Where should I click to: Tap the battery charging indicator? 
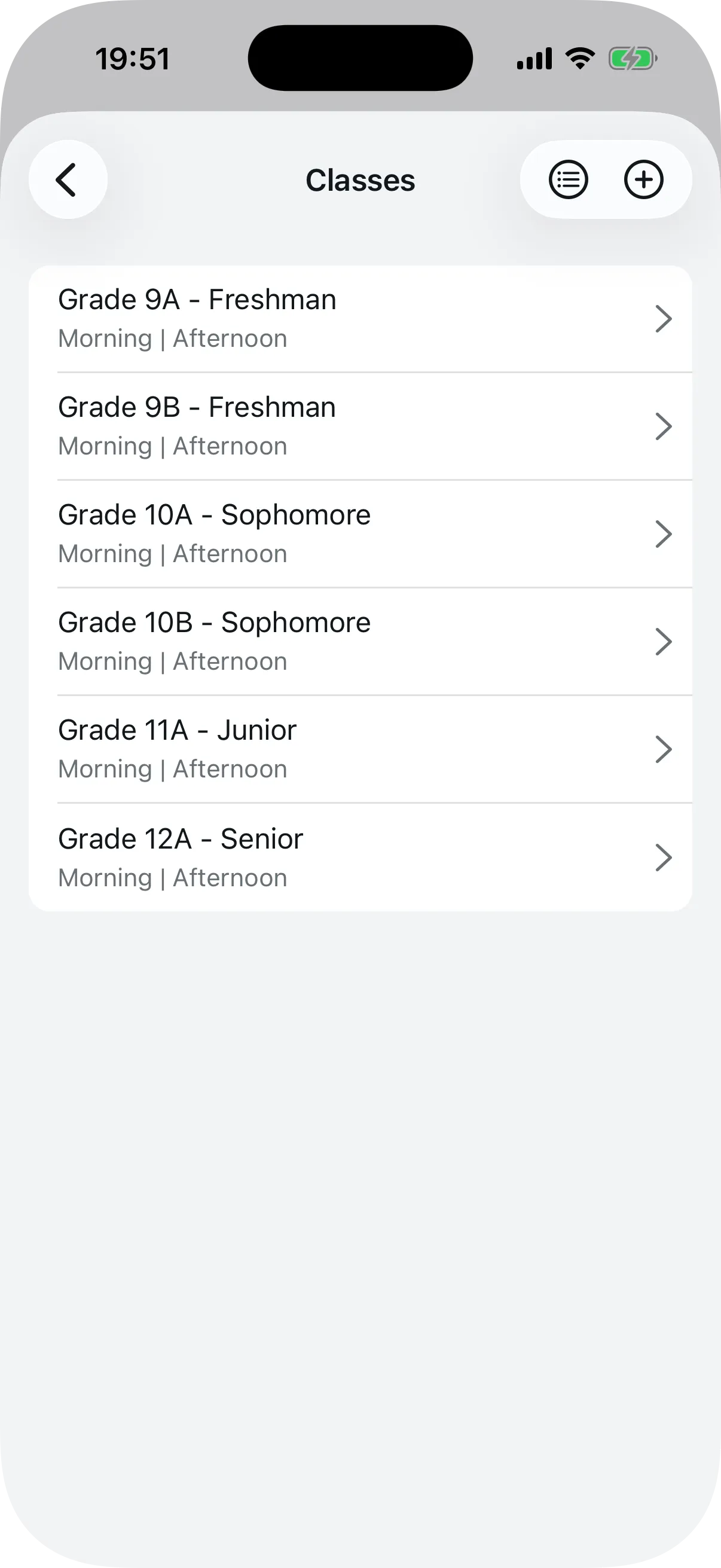(633, 58)
